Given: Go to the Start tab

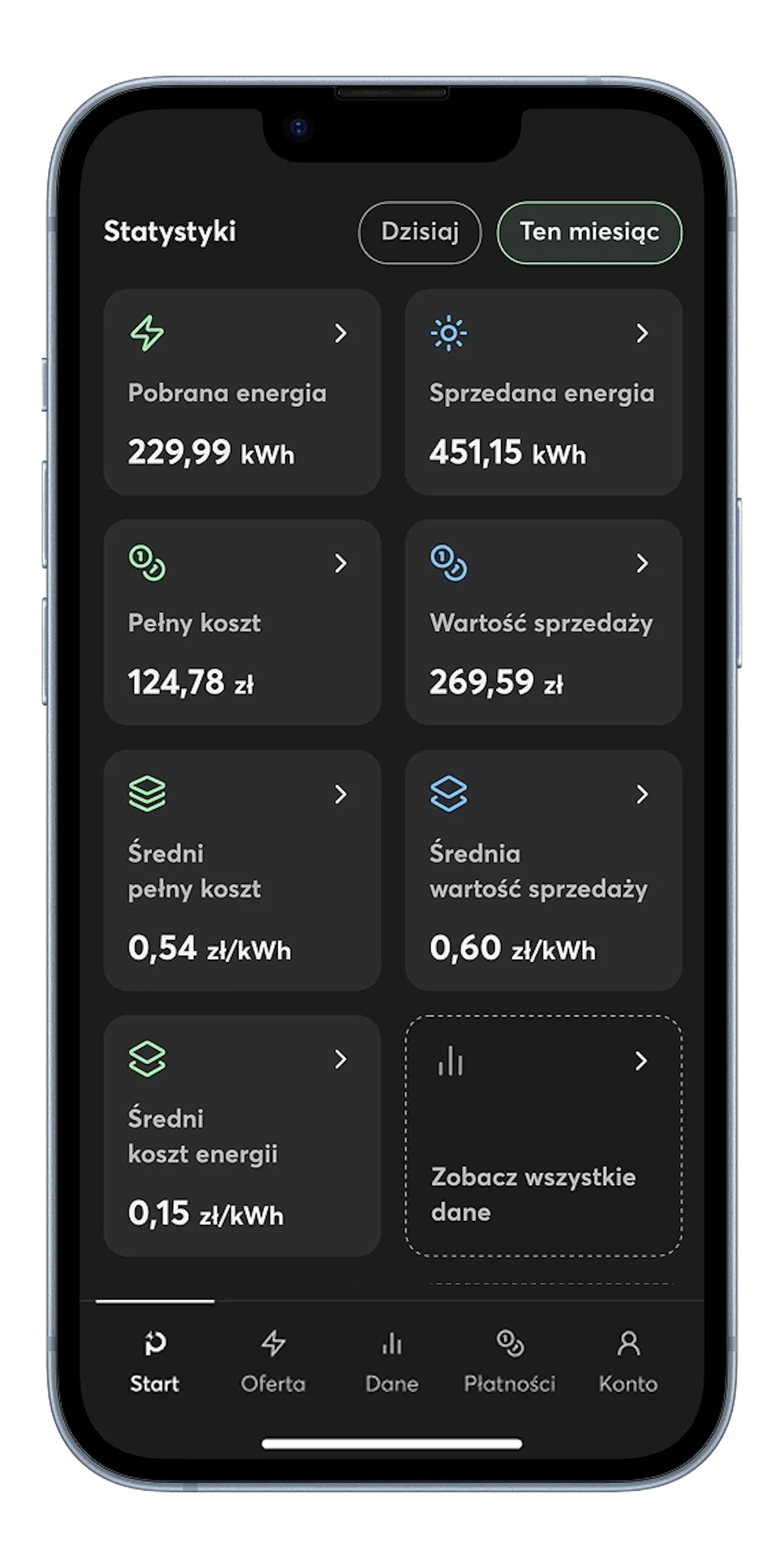Looking at the screenshot, I should [x=155, y=1362].
